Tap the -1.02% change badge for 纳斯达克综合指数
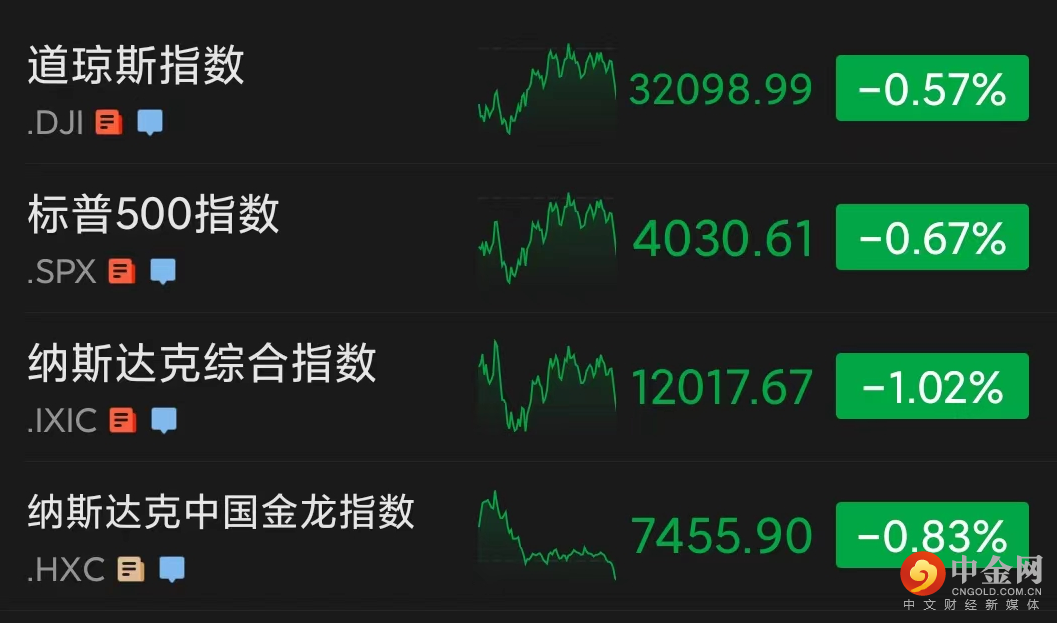This screenshot has width=1057, height=623. (932, 386)
